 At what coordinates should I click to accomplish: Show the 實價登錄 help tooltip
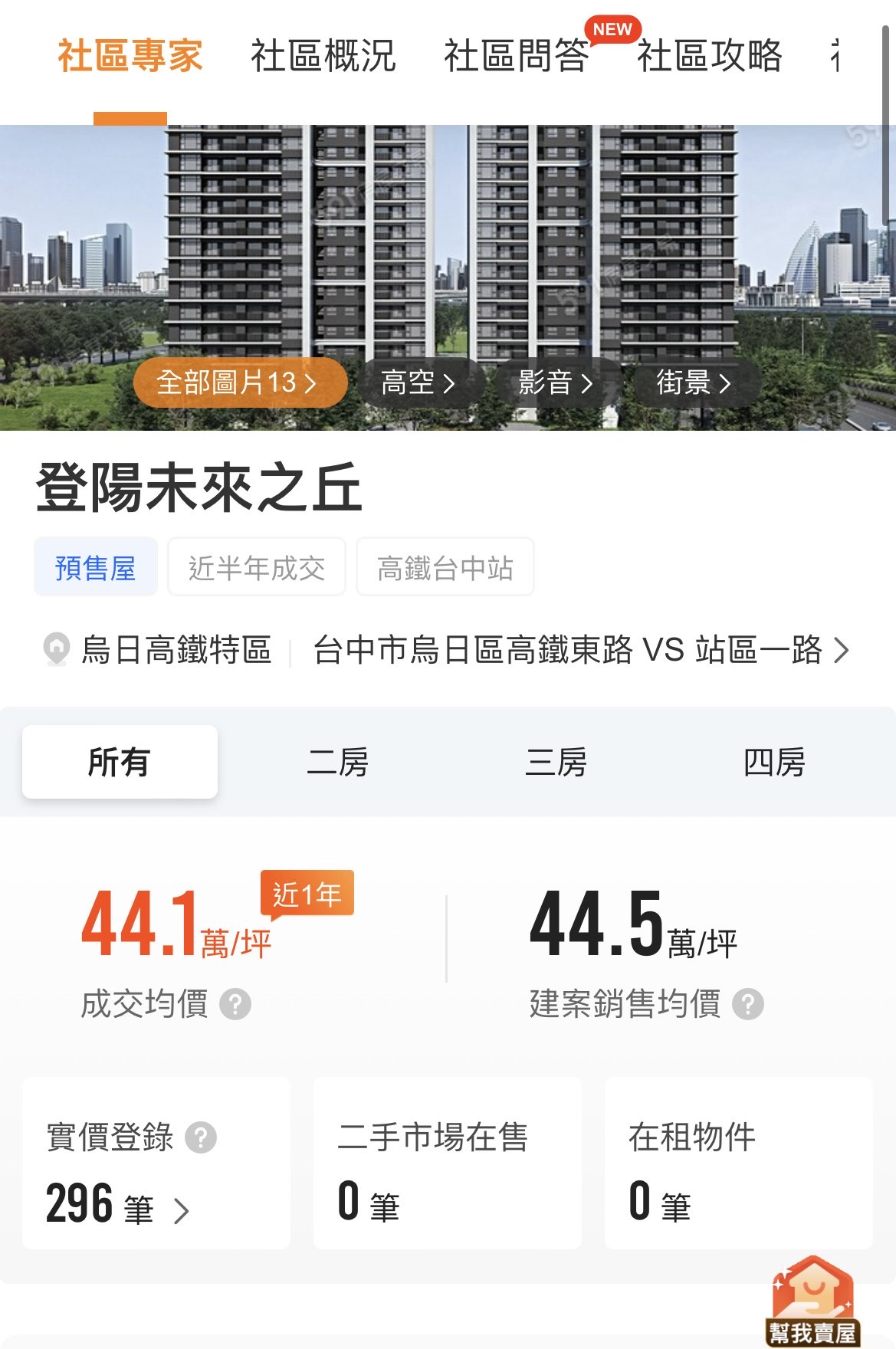pyautogui.click(x=201, y=1137)
